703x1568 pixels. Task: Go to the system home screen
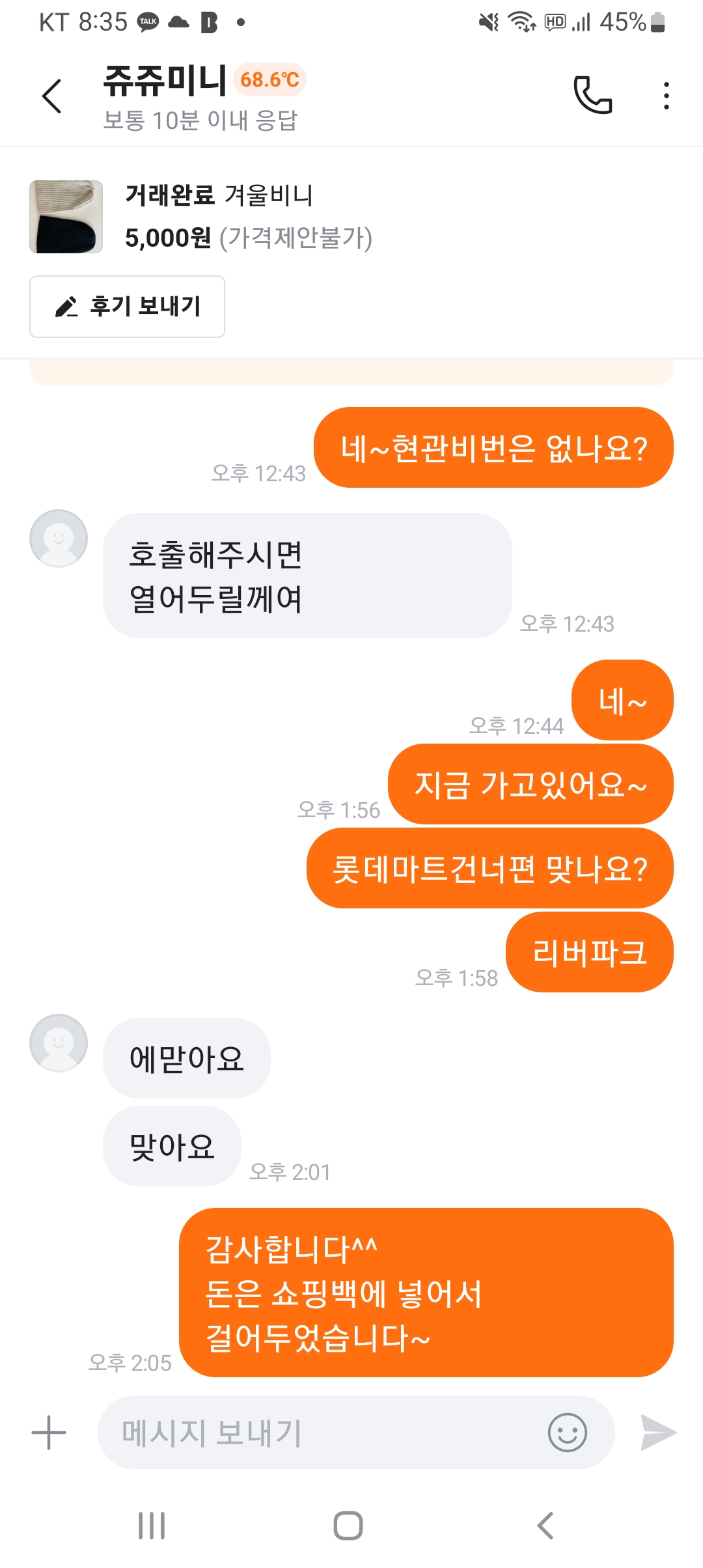tap(348, 1525)
